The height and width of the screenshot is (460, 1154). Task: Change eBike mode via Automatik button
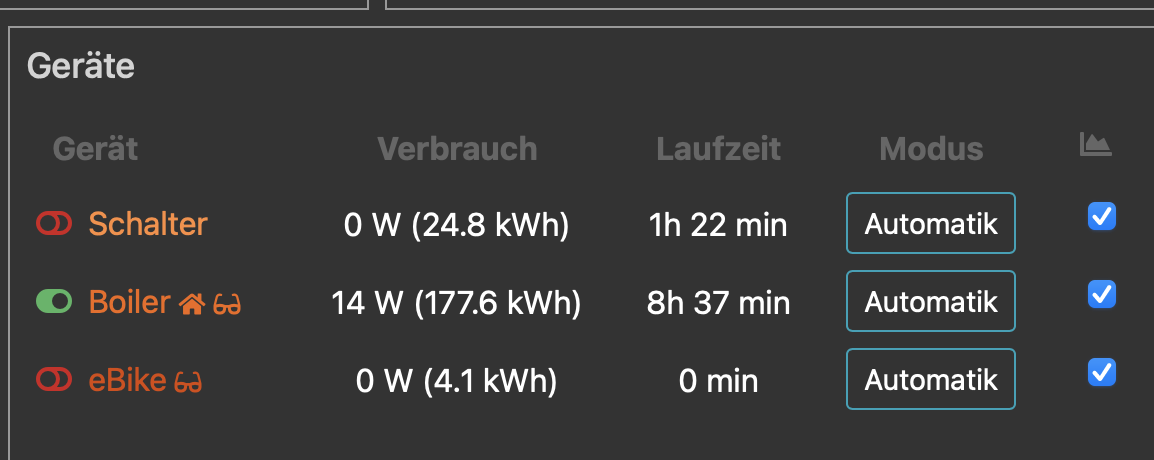coord(930,379)
